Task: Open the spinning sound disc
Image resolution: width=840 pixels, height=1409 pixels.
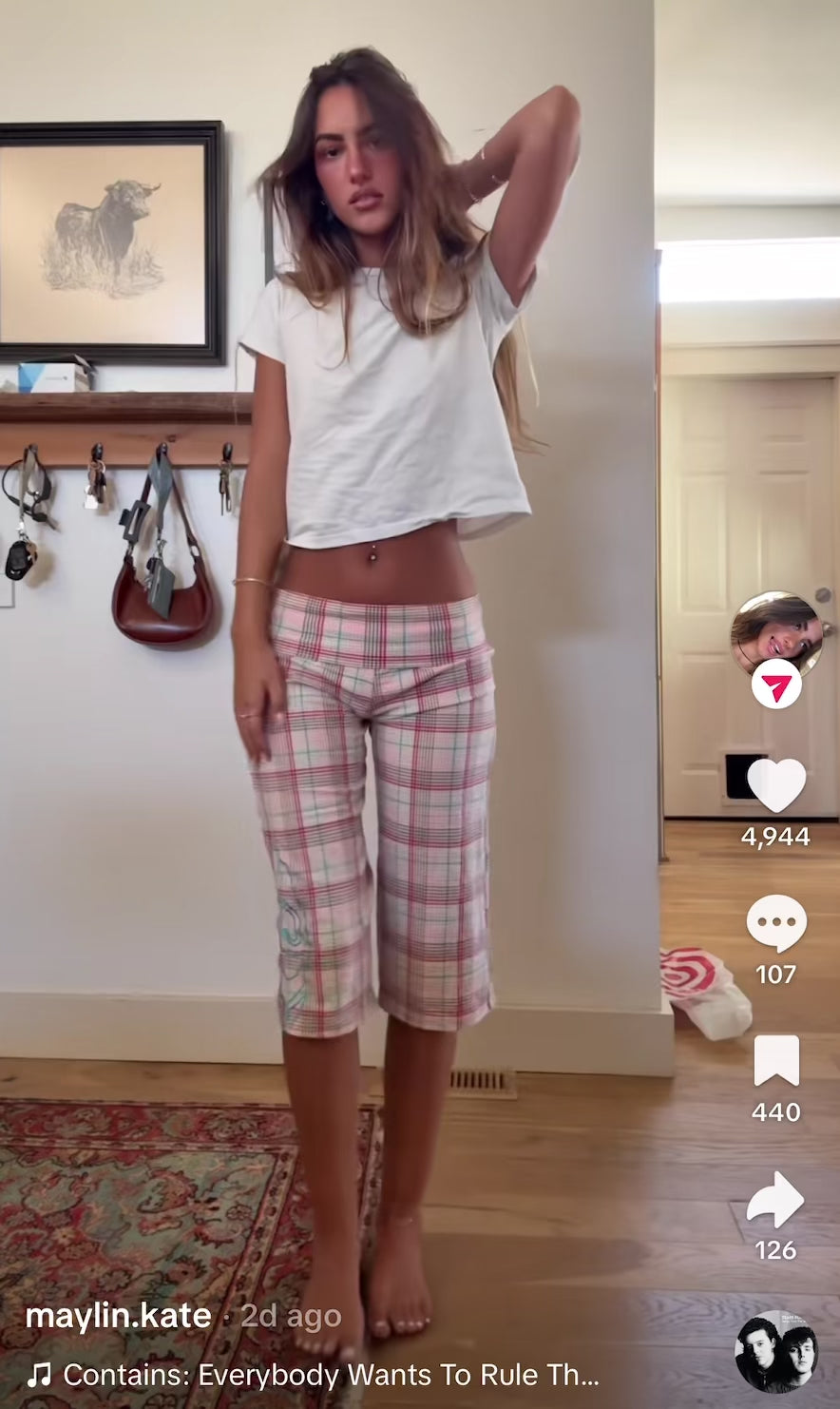Action: coord(776,1351)
